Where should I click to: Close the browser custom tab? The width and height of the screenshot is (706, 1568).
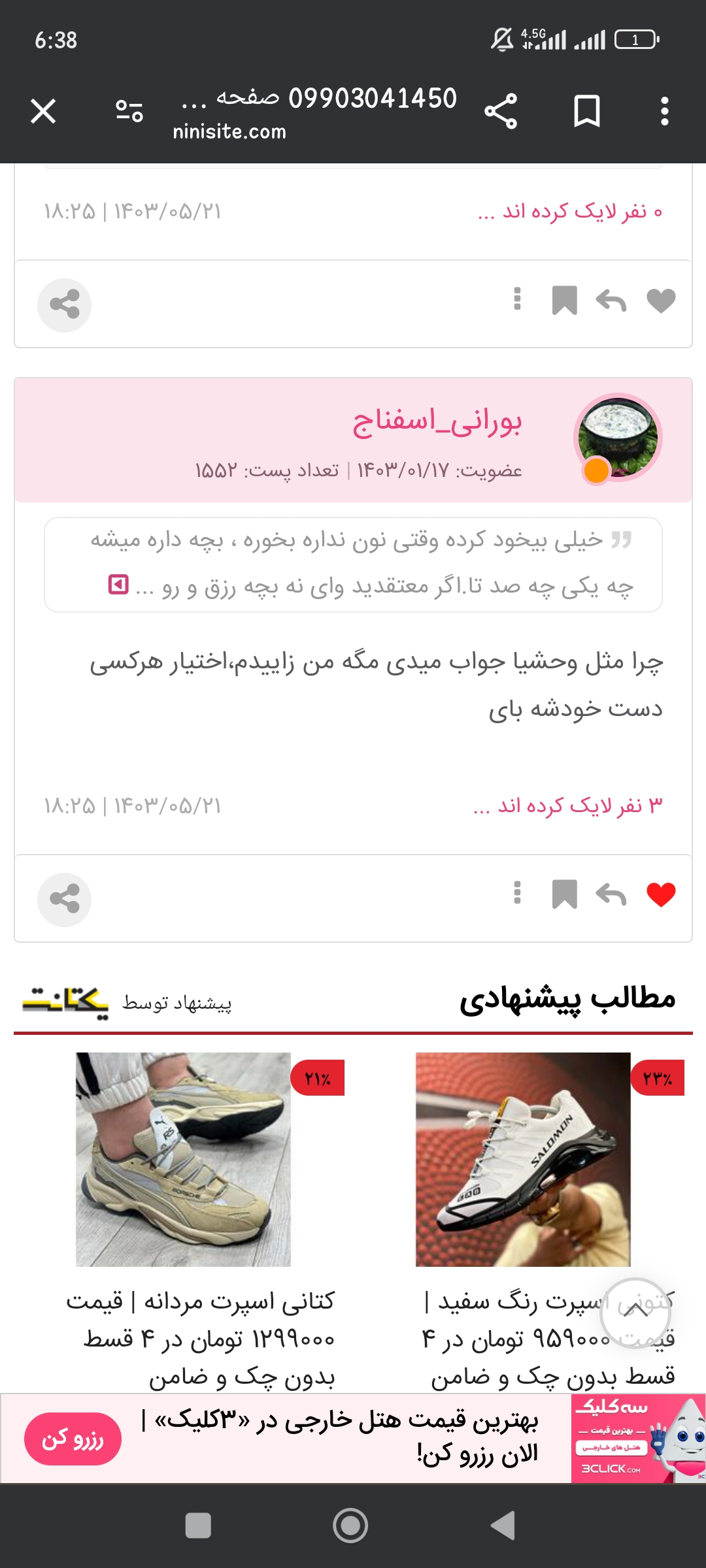43,111
